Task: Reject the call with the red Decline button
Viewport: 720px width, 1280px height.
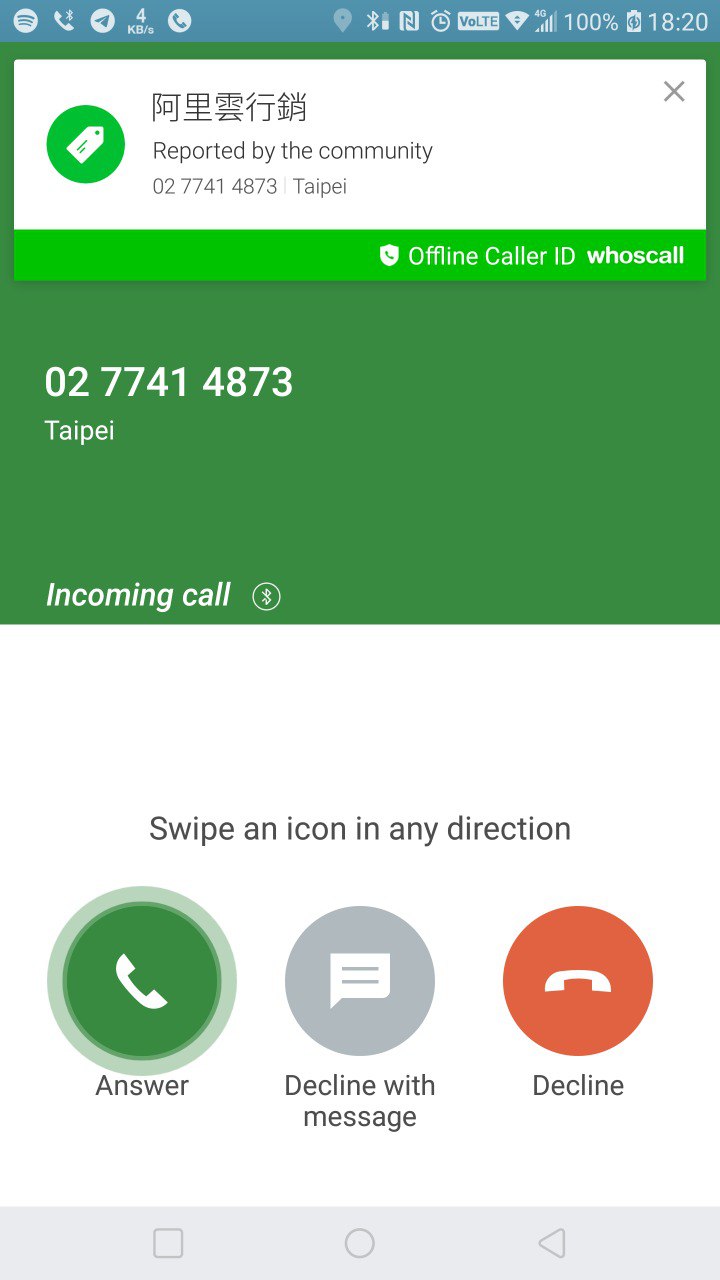Action: (578, 981)
